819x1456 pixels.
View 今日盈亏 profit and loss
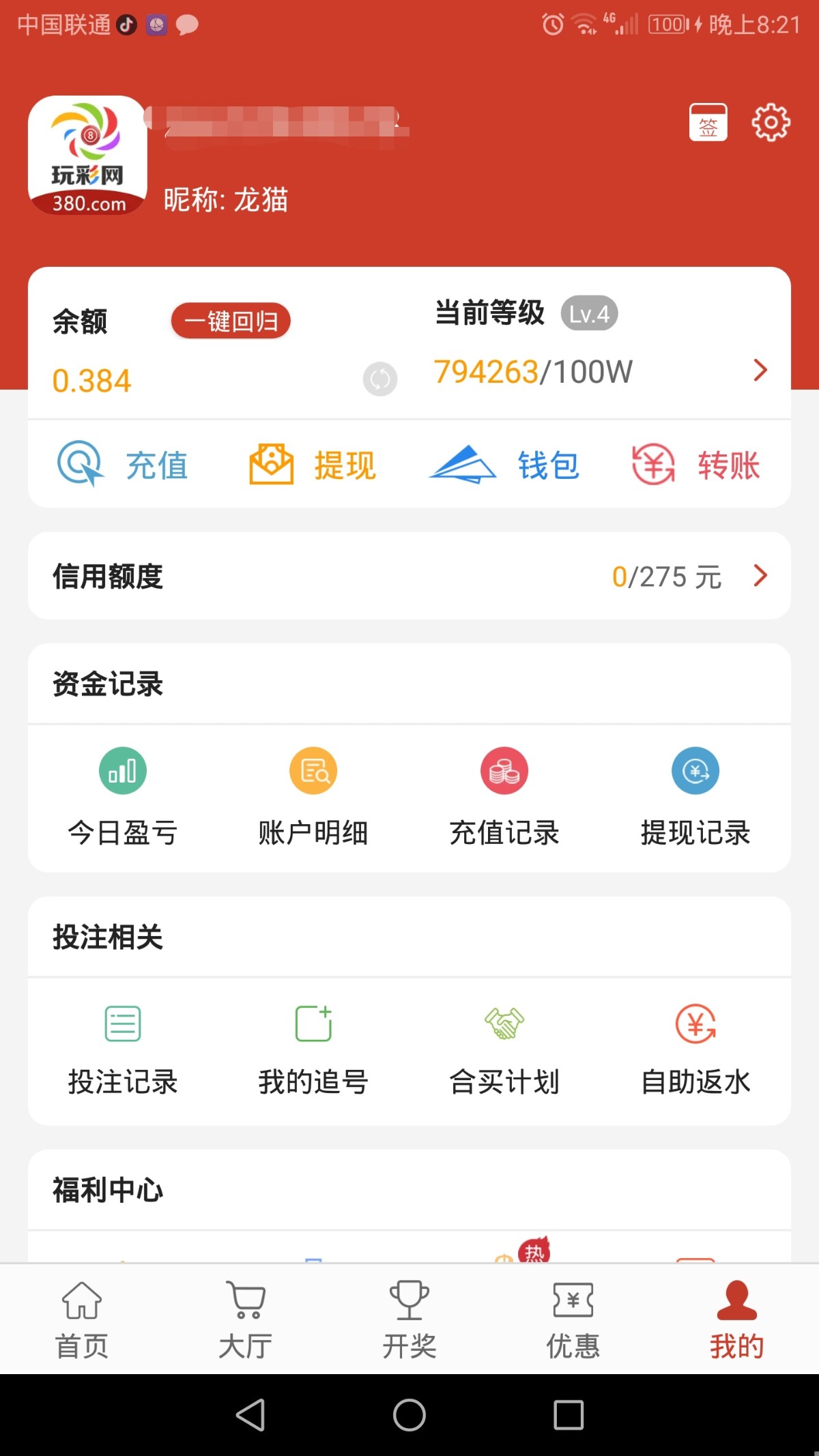123,796
